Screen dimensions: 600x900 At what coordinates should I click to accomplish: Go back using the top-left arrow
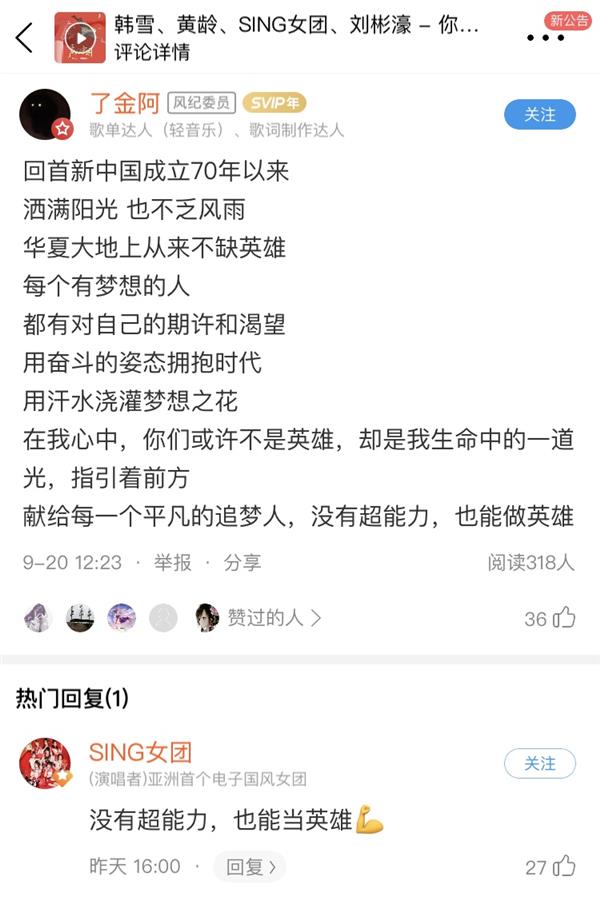pyautogui.click(x=25, y=39)
